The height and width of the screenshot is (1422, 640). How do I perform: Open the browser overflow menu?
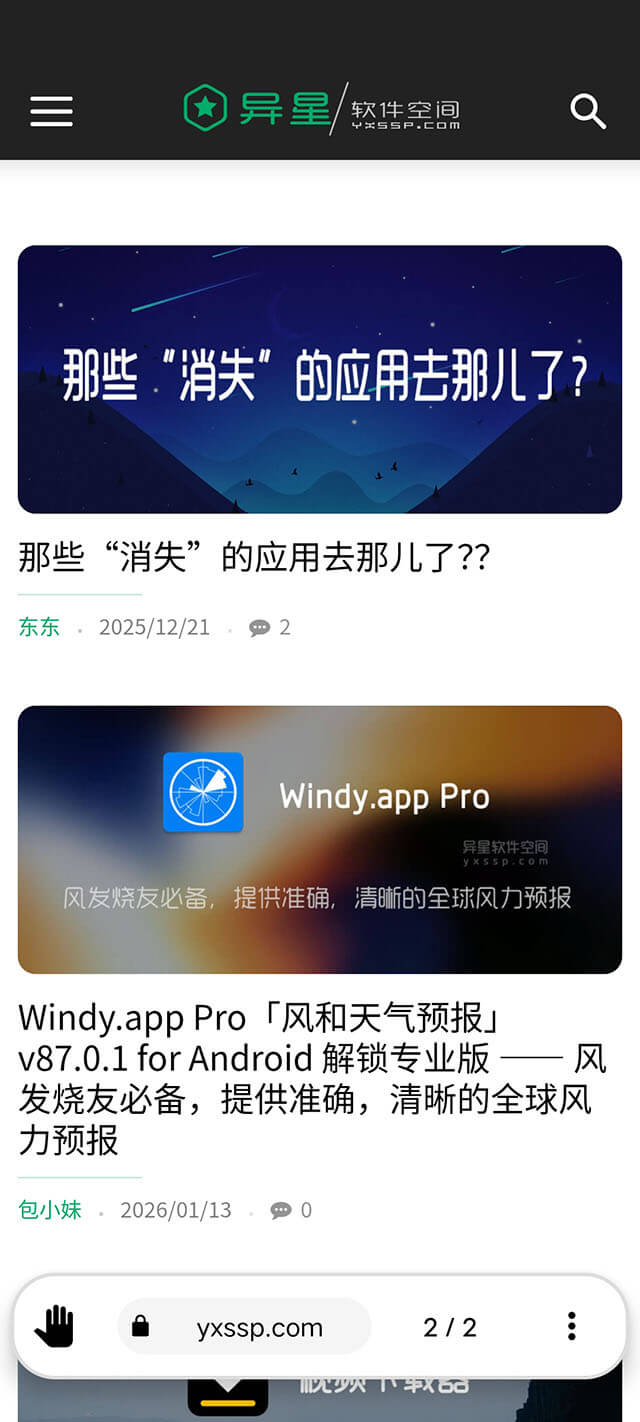click(x=571, y=1326)
